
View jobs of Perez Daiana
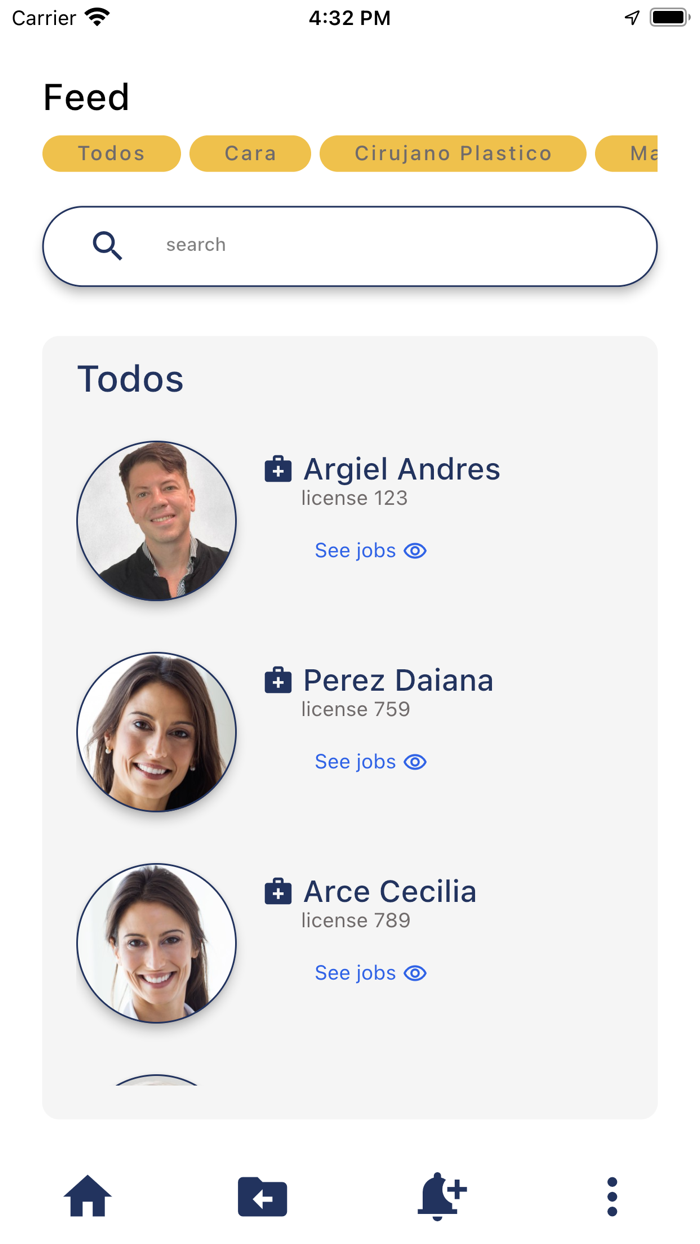point(370,762)
